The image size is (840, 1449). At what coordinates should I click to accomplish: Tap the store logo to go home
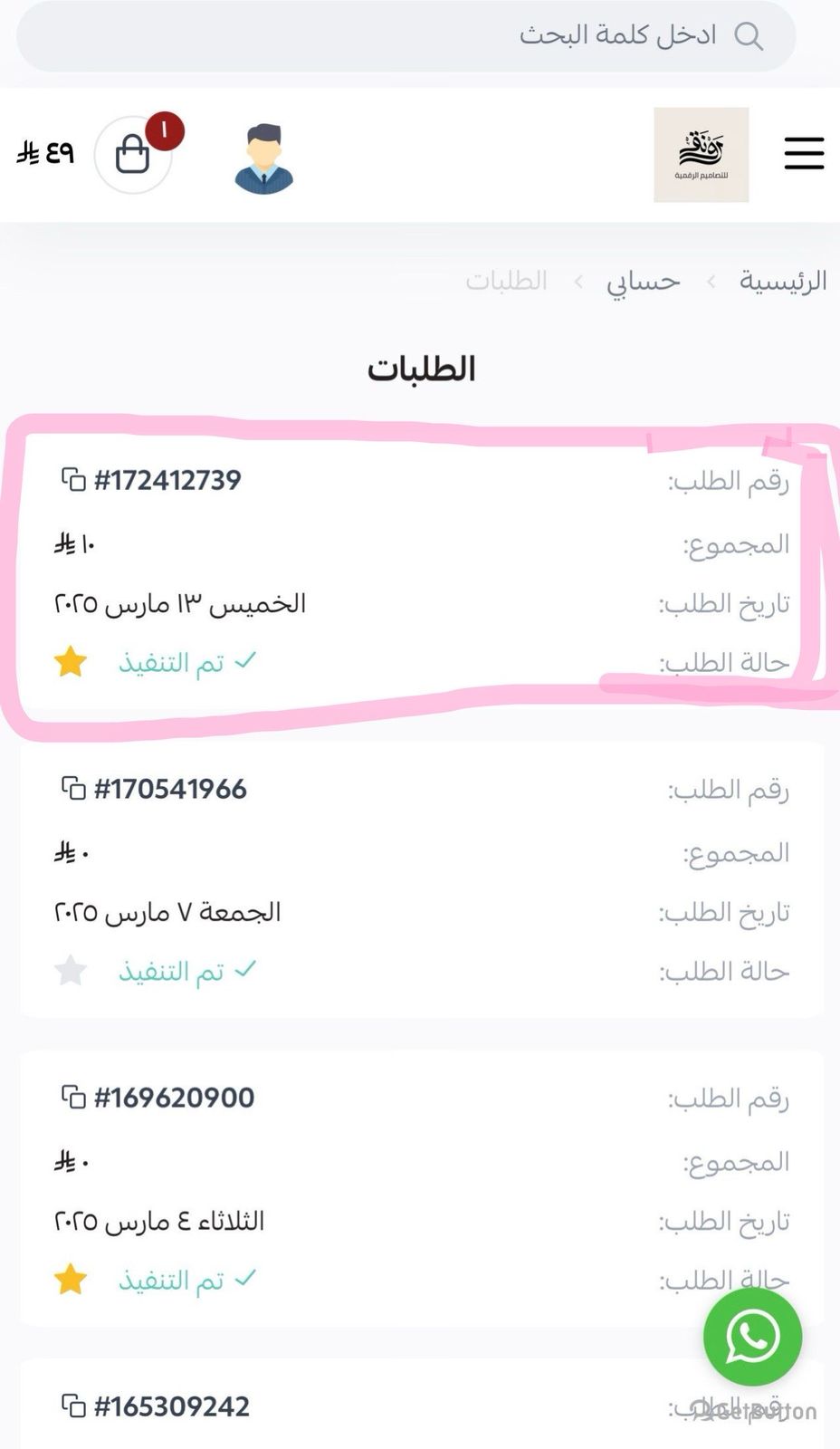701,155
